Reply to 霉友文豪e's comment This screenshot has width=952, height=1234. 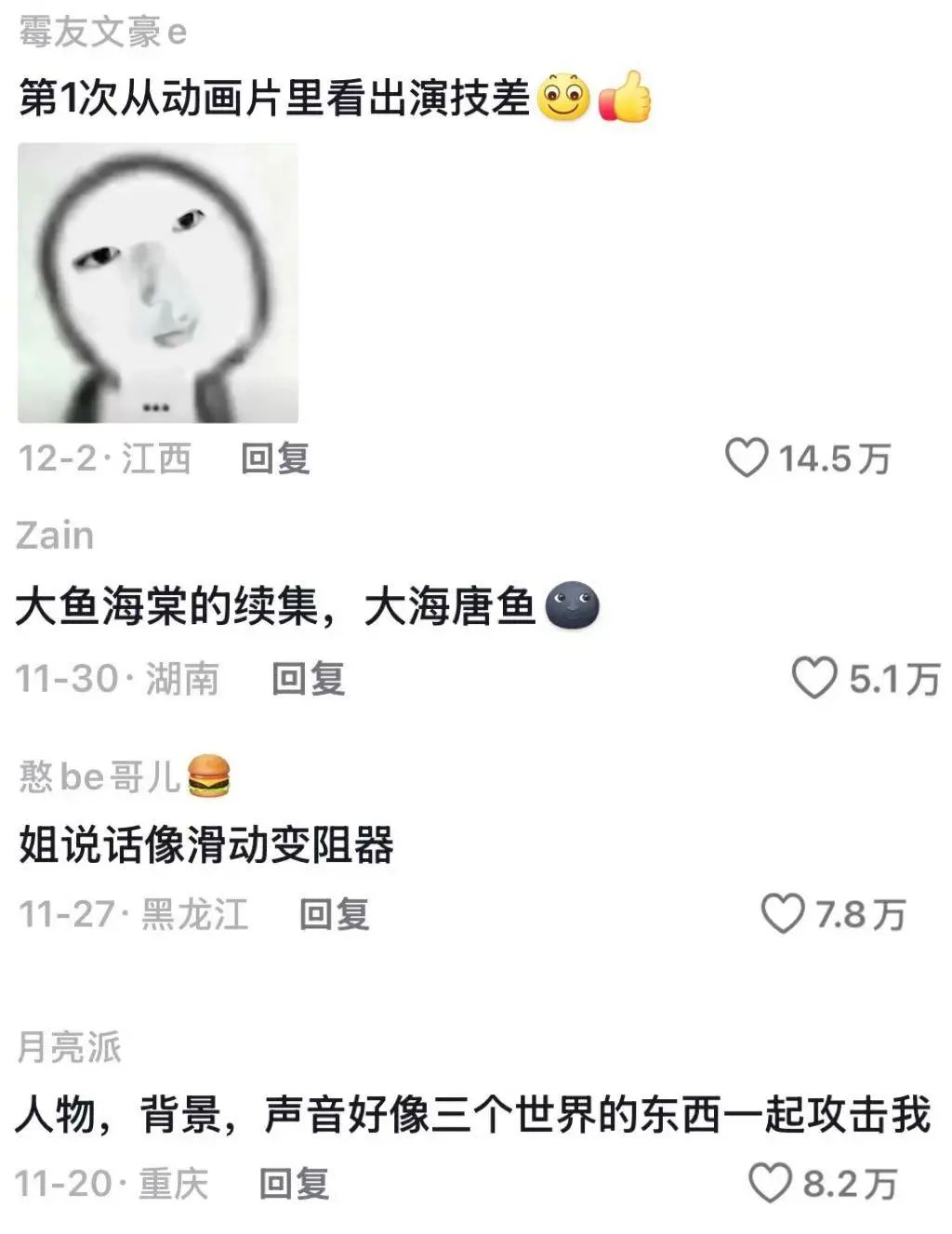[275, 458]
